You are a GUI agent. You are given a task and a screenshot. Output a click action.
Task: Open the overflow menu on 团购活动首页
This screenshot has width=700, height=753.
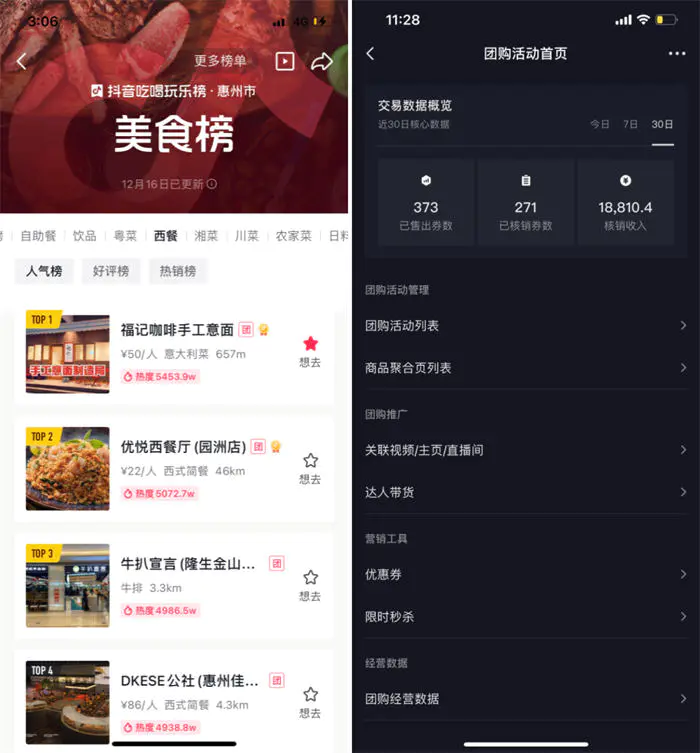[x=677, y=54]
